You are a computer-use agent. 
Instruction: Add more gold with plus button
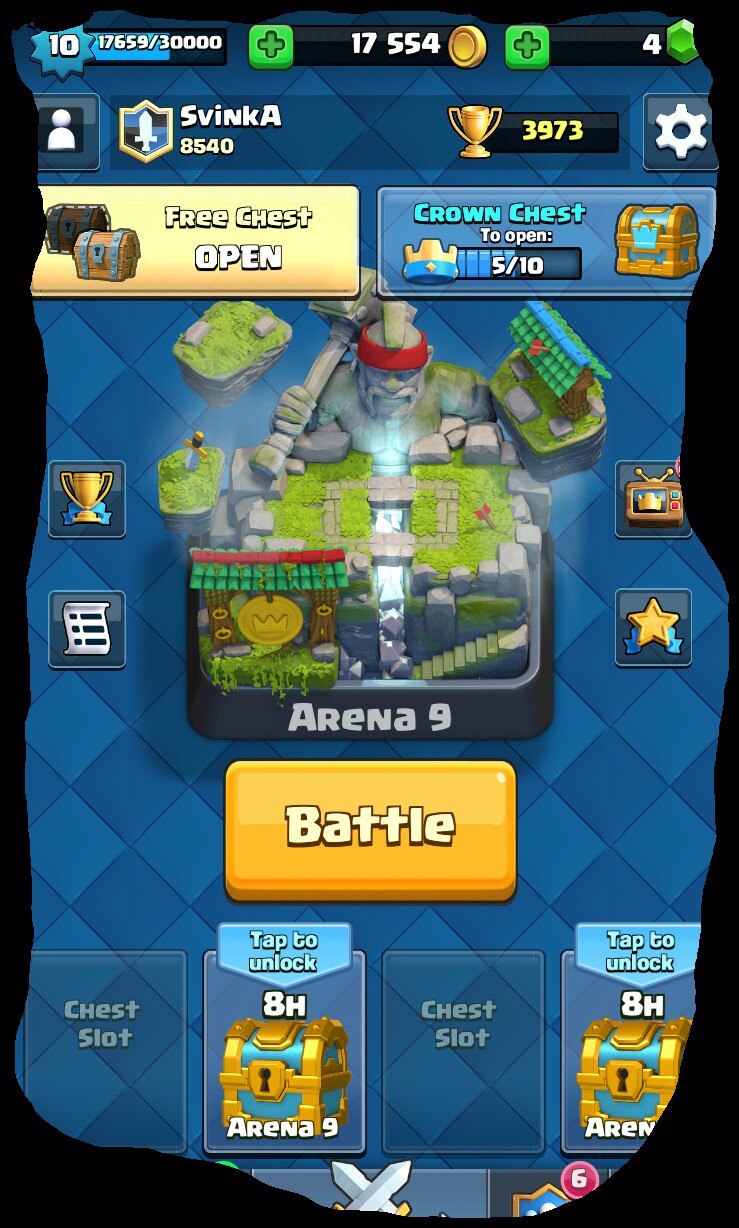[x=269, y=46]
